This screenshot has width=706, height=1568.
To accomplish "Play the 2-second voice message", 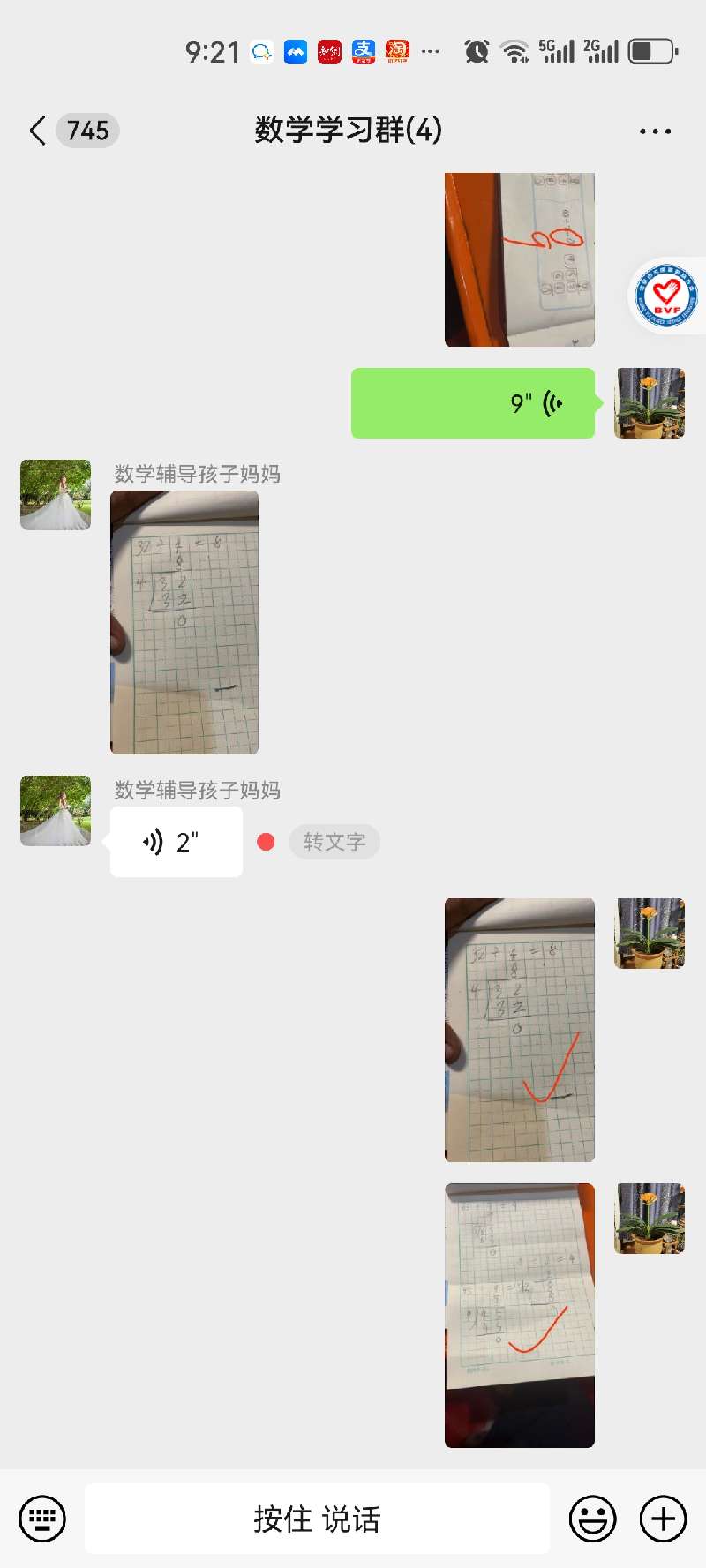I will point(176,842).
